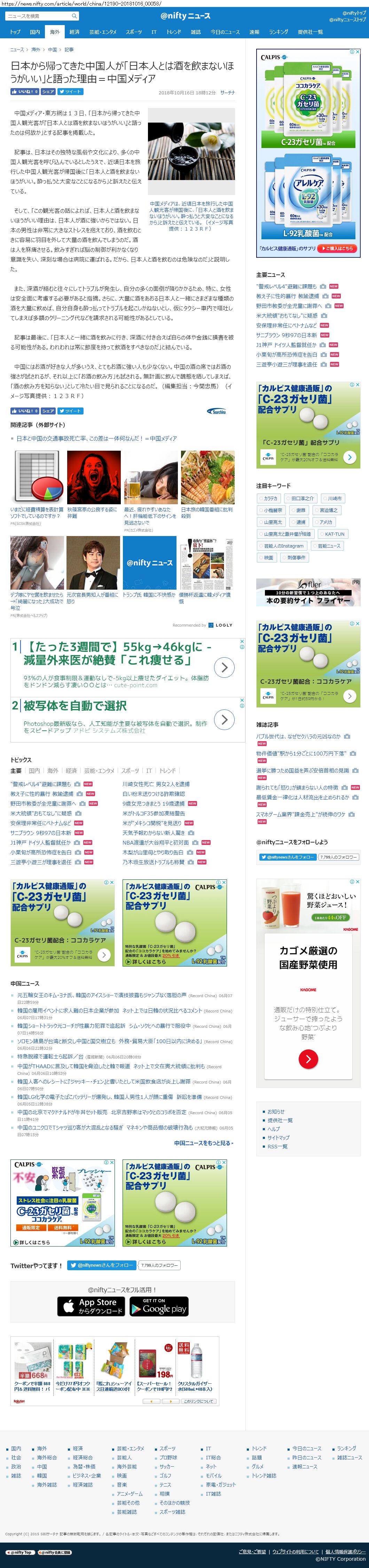Open the 芸能・エンタメ navigation tab
The height and width of the screenshot is (1568, 369).
[102, 32]
